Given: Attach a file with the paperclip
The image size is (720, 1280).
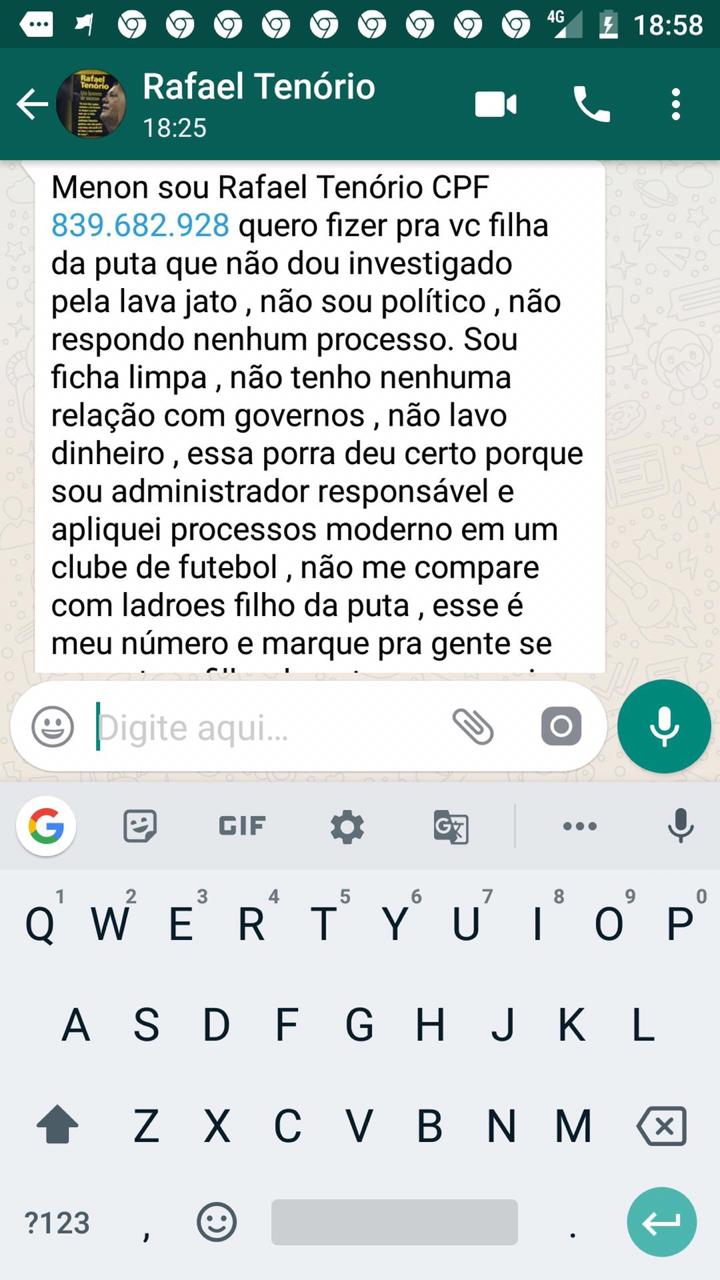Looking at the screenshot, I should click(473, 727).
